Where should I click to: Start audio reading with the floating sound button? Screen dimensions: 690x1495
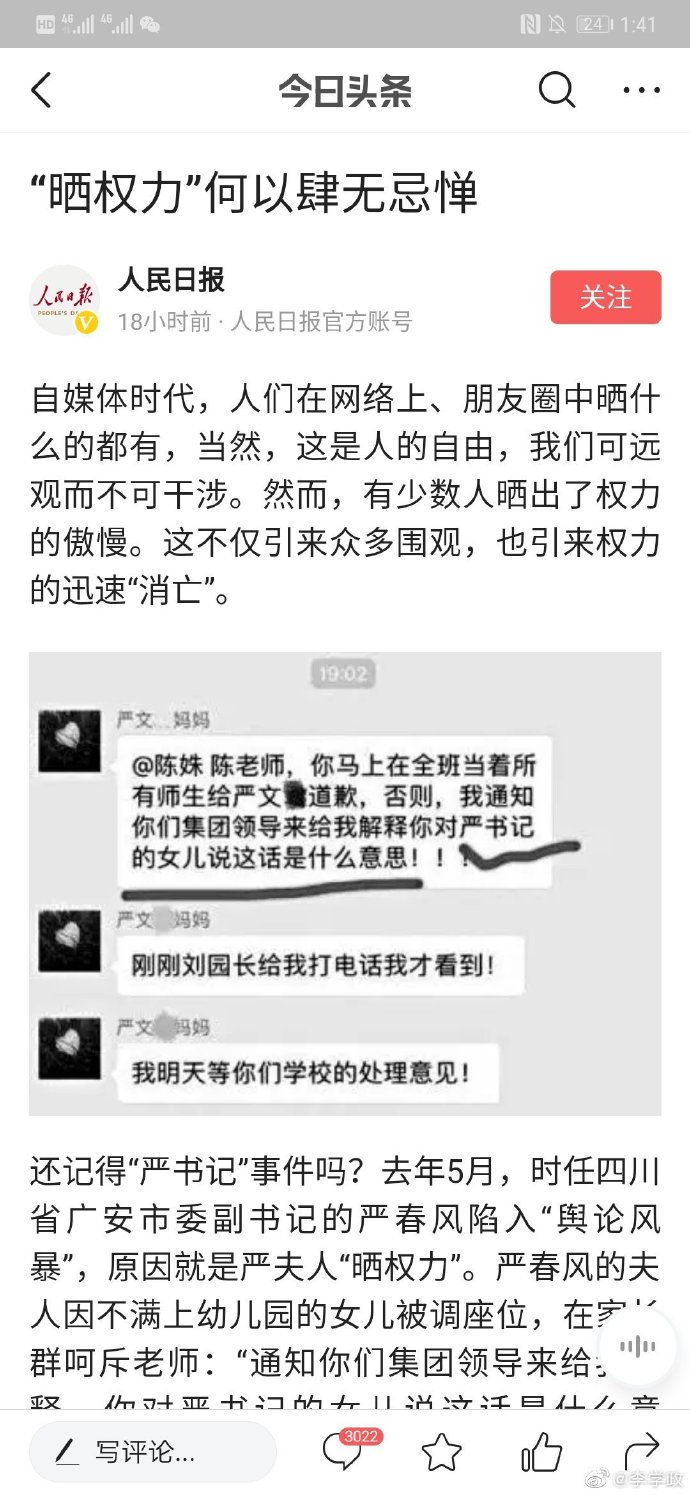tap(637, 1346)
